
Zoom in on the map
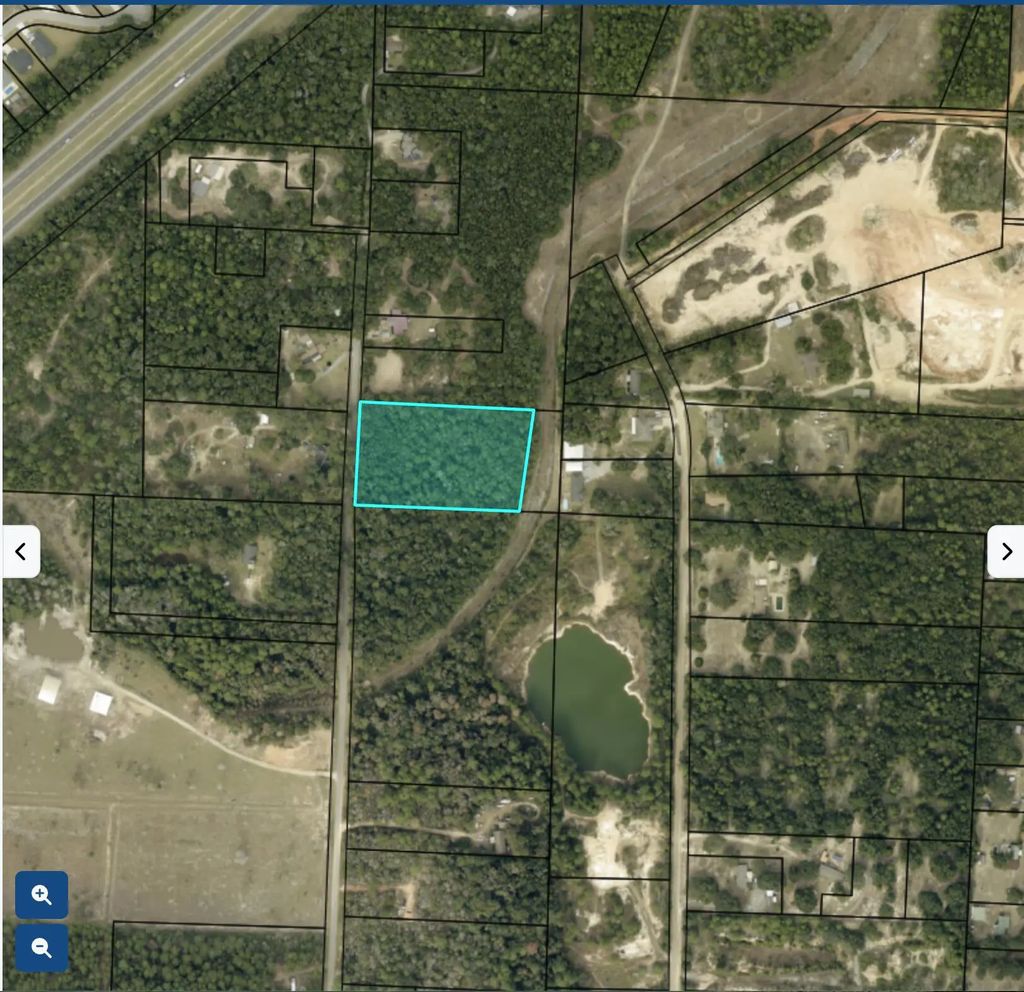[42, 895]
